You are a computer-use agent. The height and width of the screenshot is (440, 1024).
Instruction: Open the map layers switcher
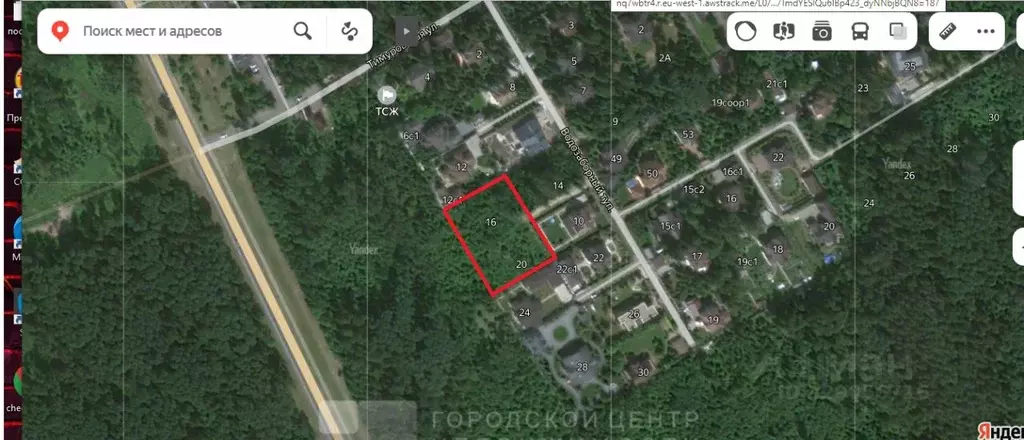[898, 32]
